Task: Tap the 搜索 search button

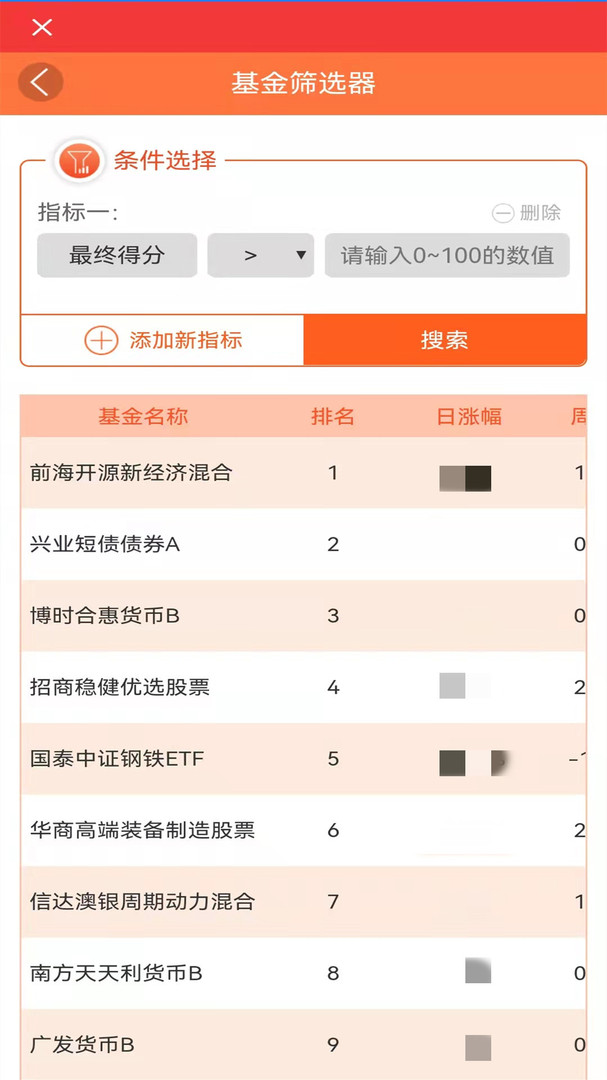Action: [x=445, y=340]
